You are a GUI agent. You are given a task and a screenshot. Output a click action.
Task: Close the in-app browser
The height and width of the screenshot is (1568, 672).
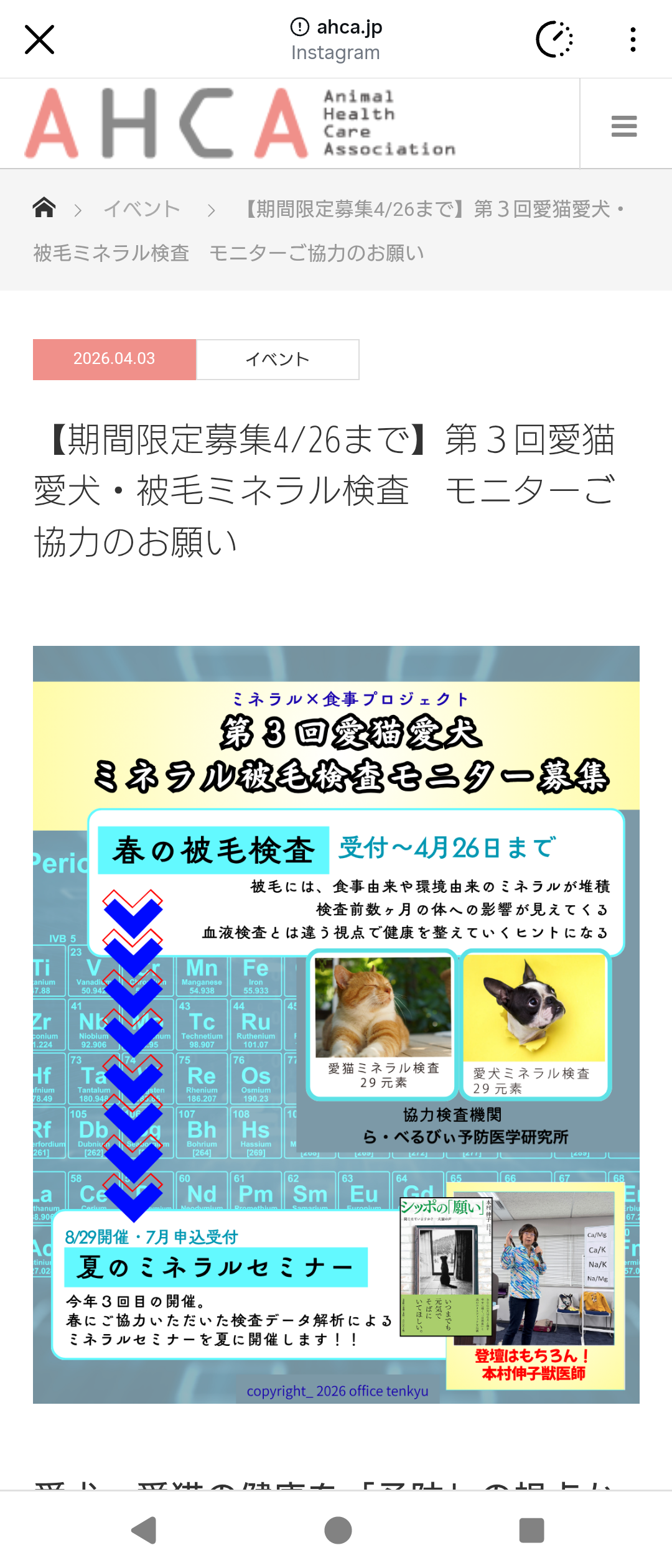[x=40, y=40]
